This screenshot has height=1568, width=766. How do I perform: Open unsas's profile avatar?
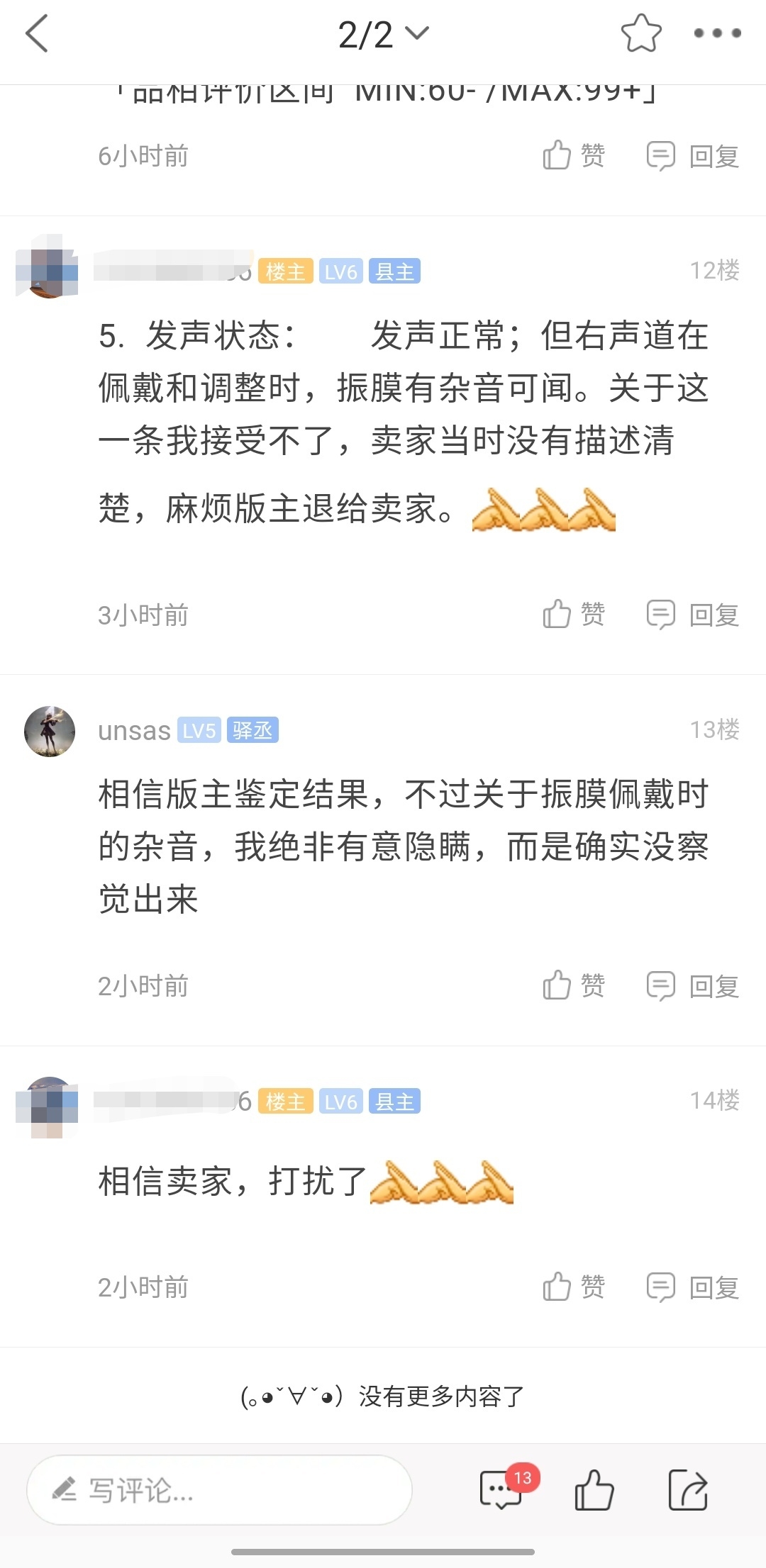[50, 731]
